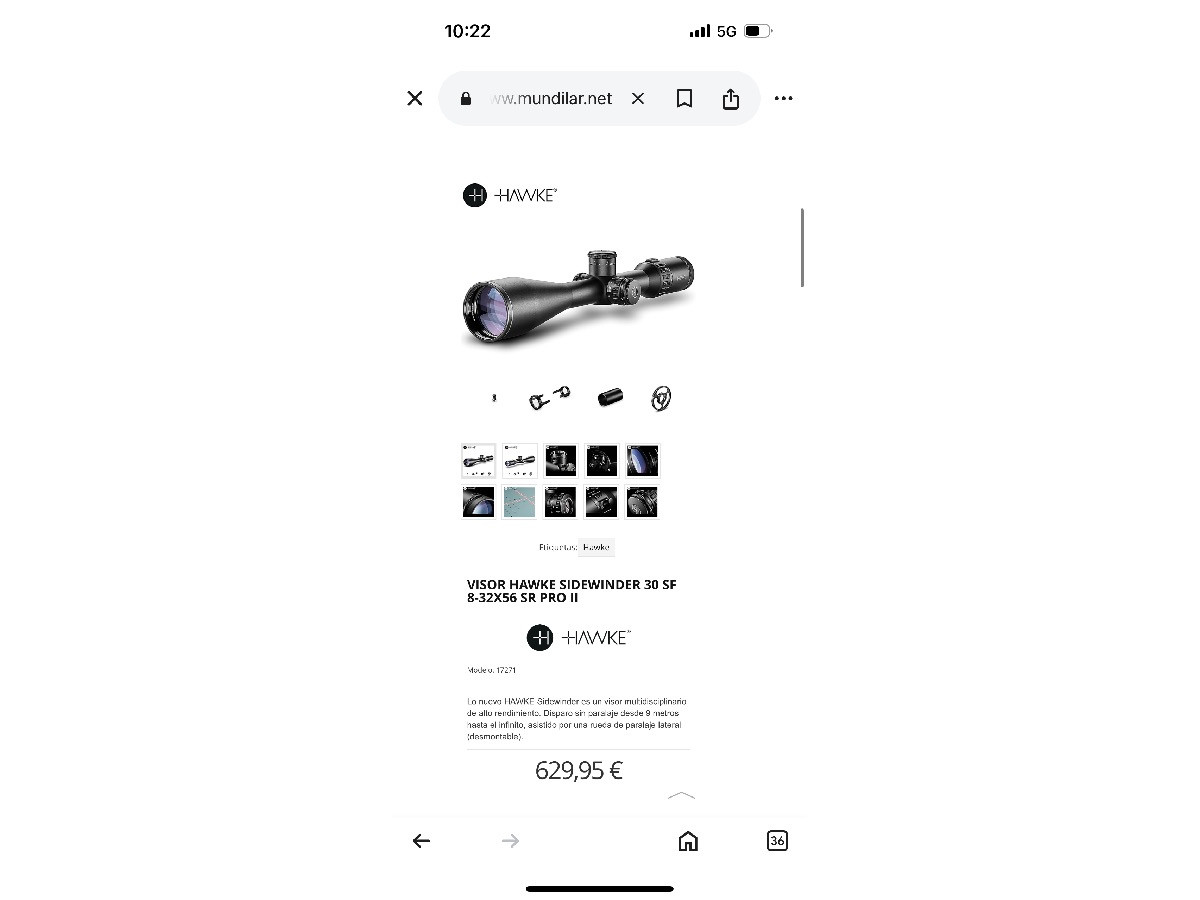Screen dimensions: 1200x900
Task: Tap the up chevron below the price
Action: coord(680,796)
